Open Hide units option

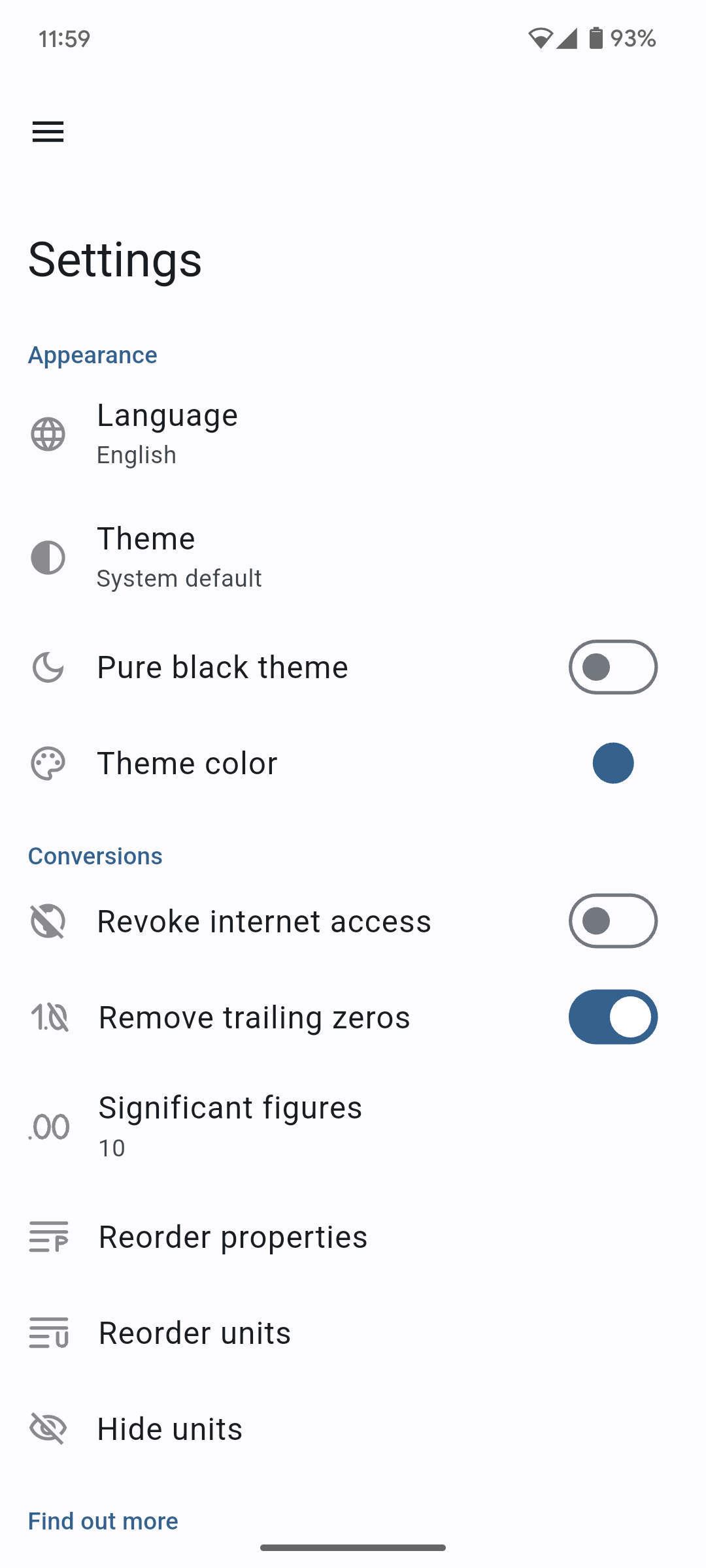(x=170, y=1429)
